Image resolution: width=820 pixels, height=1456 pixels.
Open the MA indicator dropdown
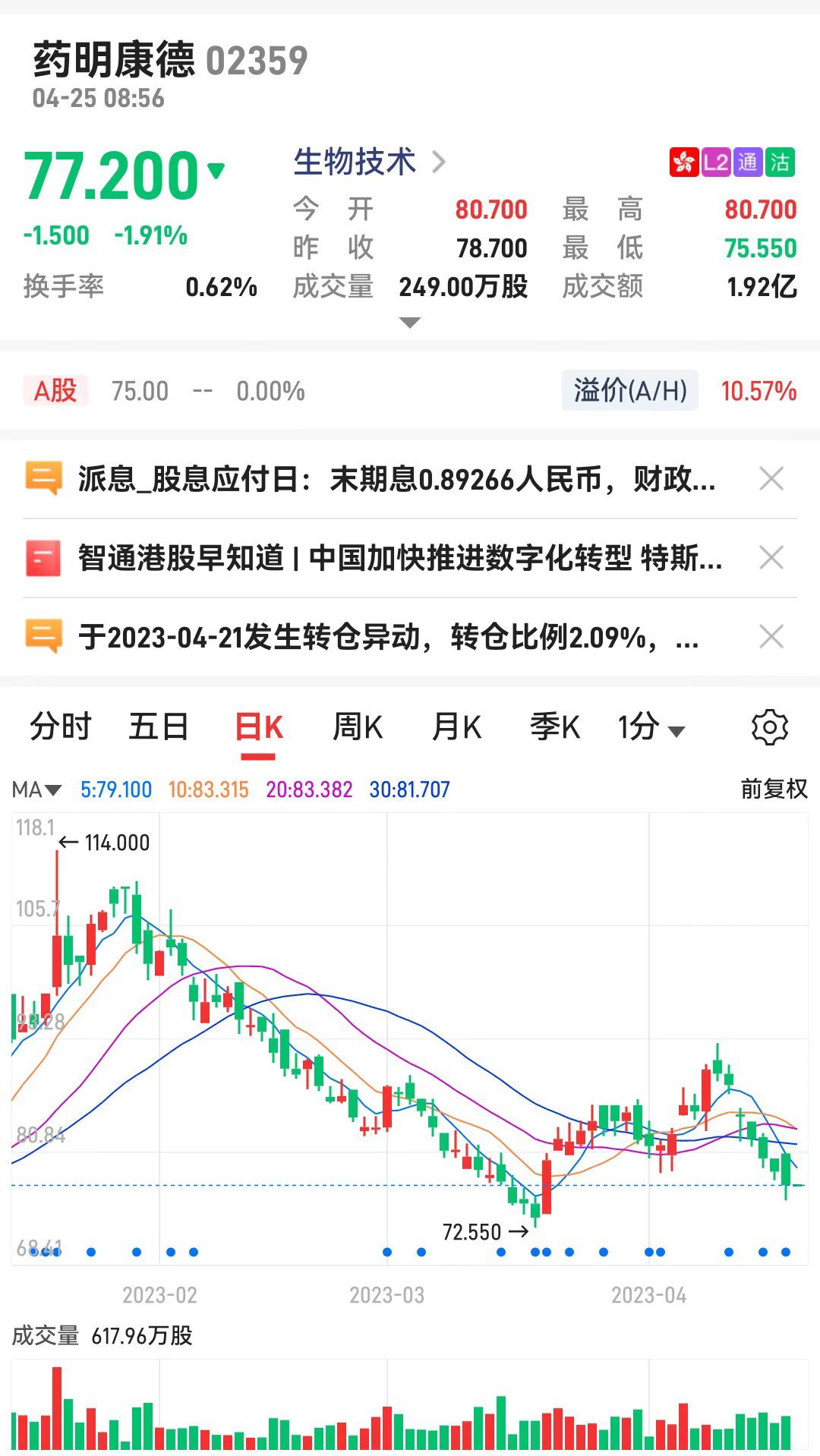pyautogui.click(x=36, y=790)
